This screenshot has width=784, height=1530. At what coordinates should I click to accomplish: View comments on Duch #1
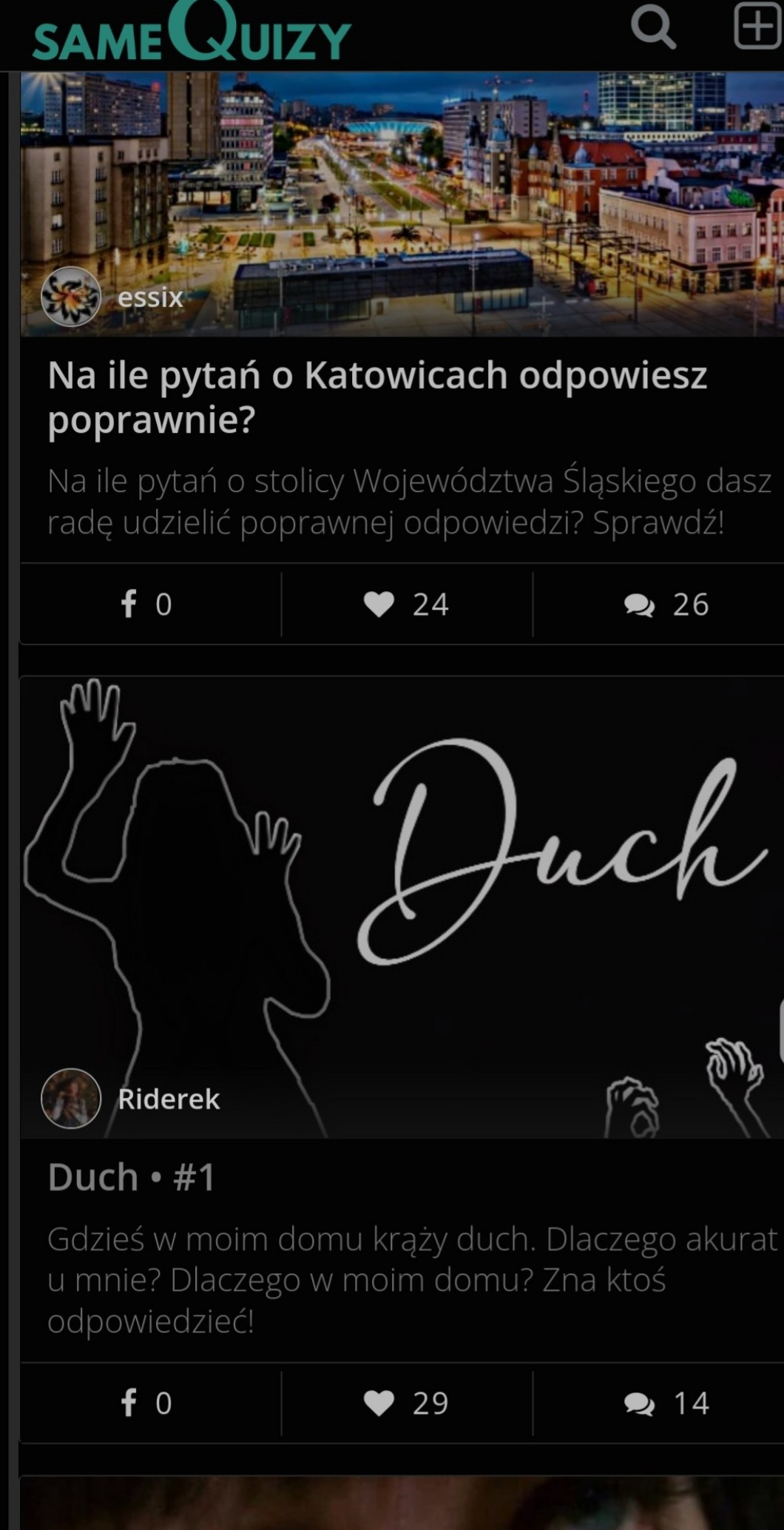(666, 1403)
